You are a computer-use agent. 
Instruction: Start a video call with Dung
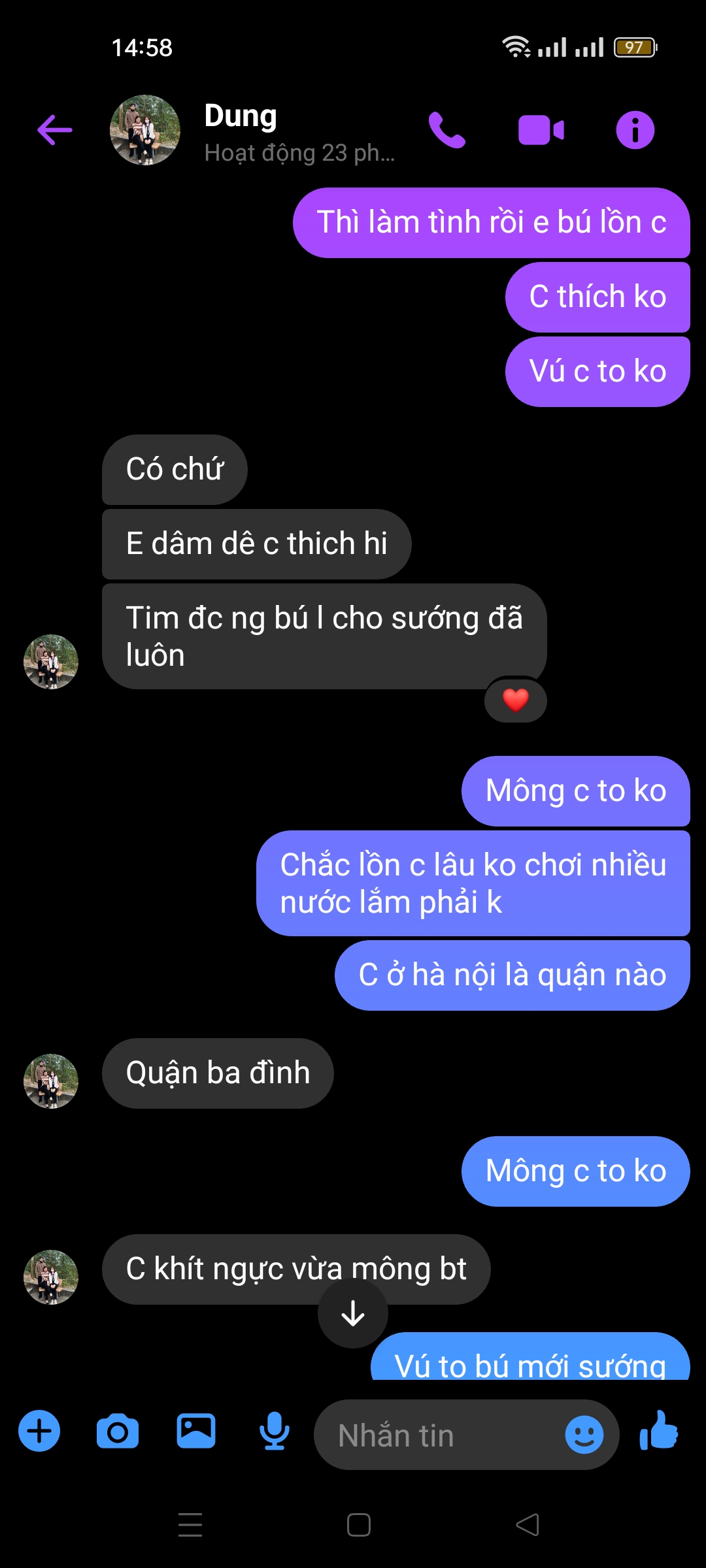pyautogui.click(x=541, y=129)
